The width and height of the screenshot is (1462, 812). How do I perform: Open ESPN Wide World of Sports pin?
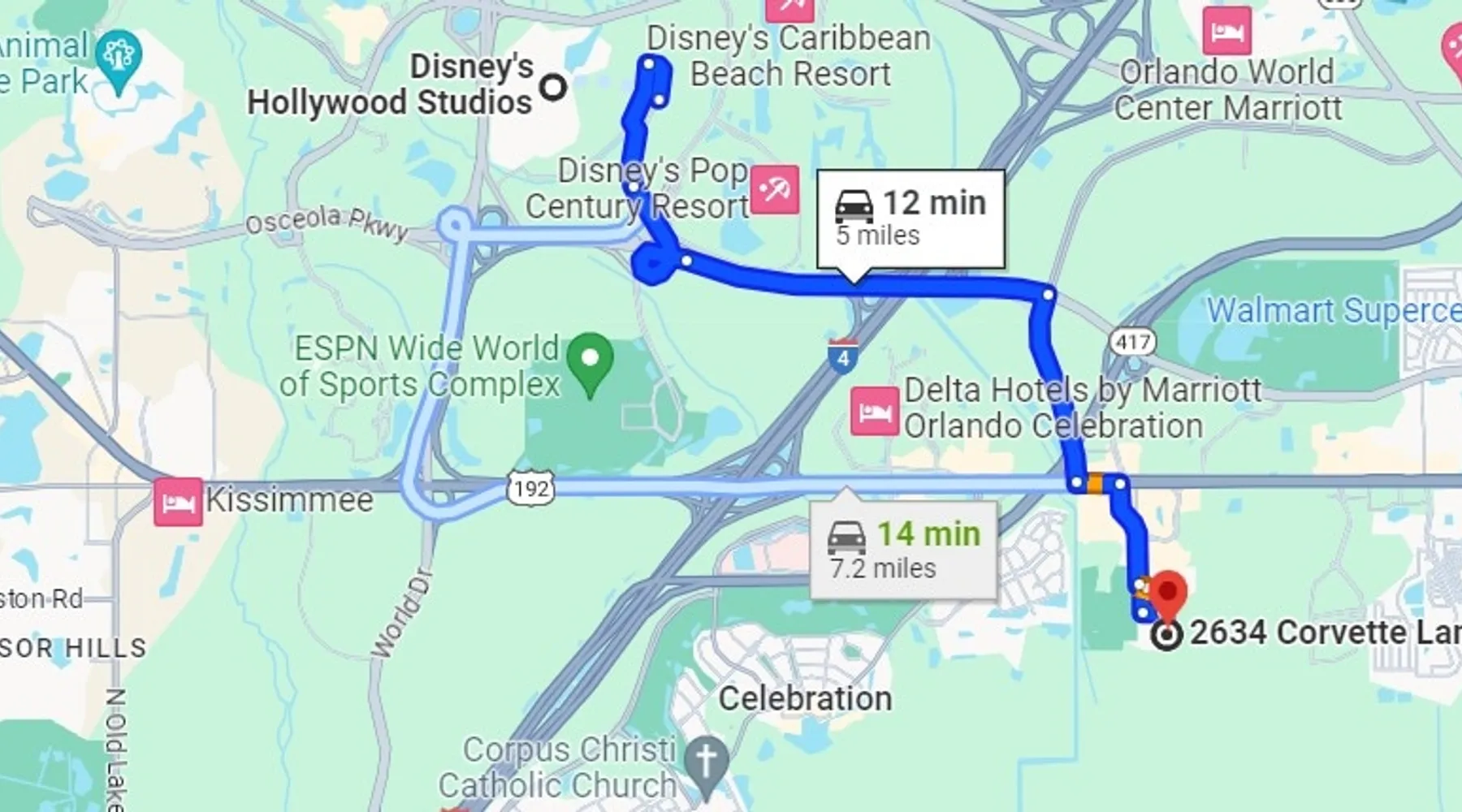(590, 361)
